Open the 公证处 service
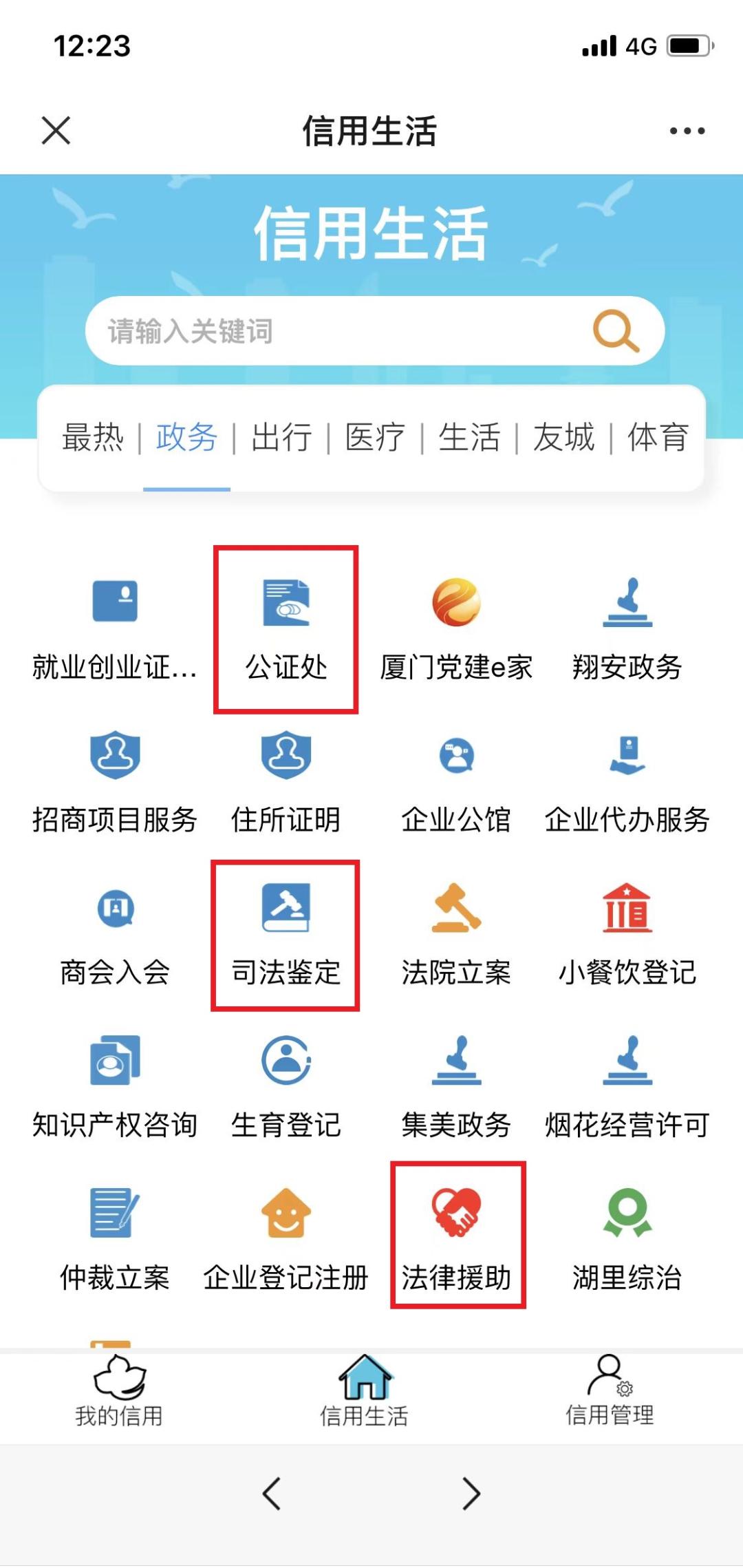 (286, 630)
